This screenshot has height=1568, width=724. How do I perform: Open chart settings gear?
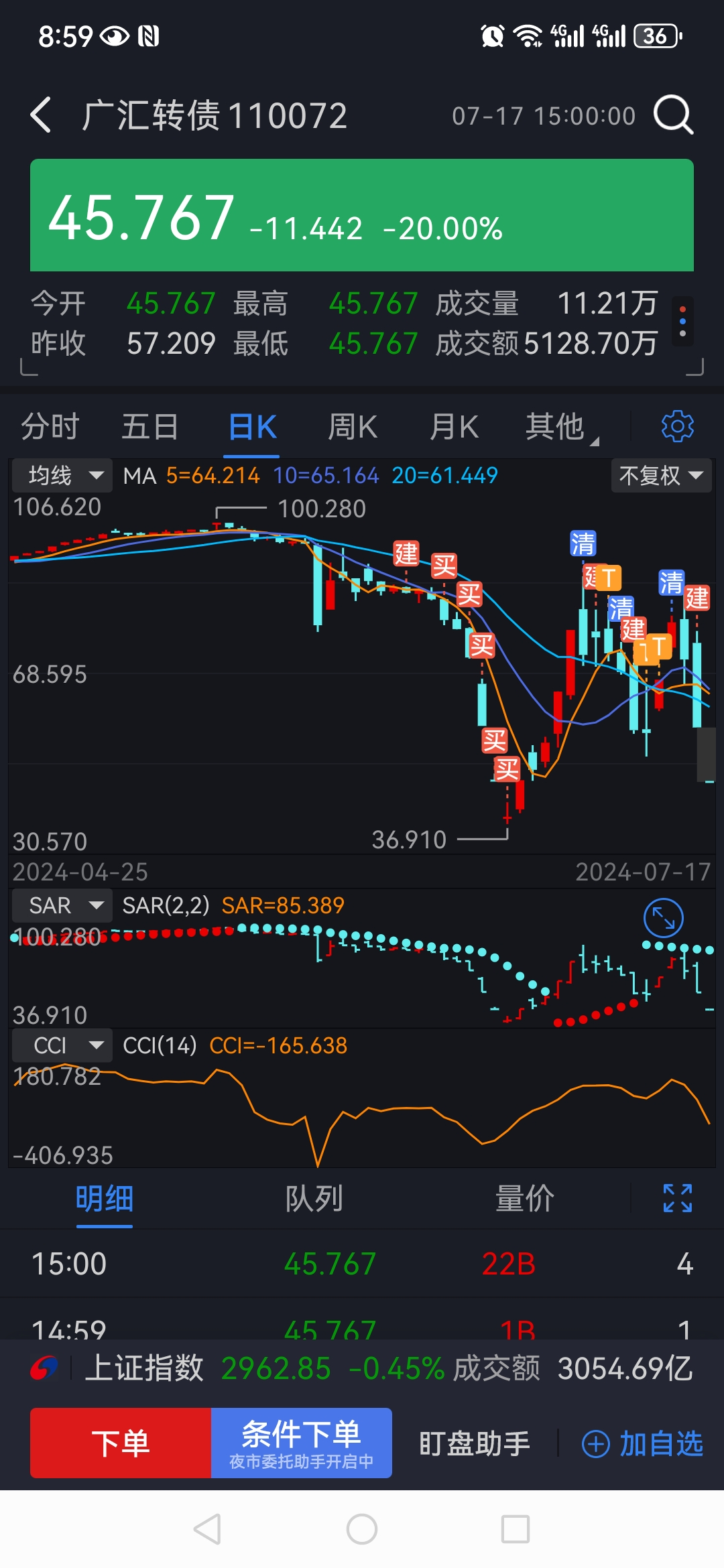point(677,426)
